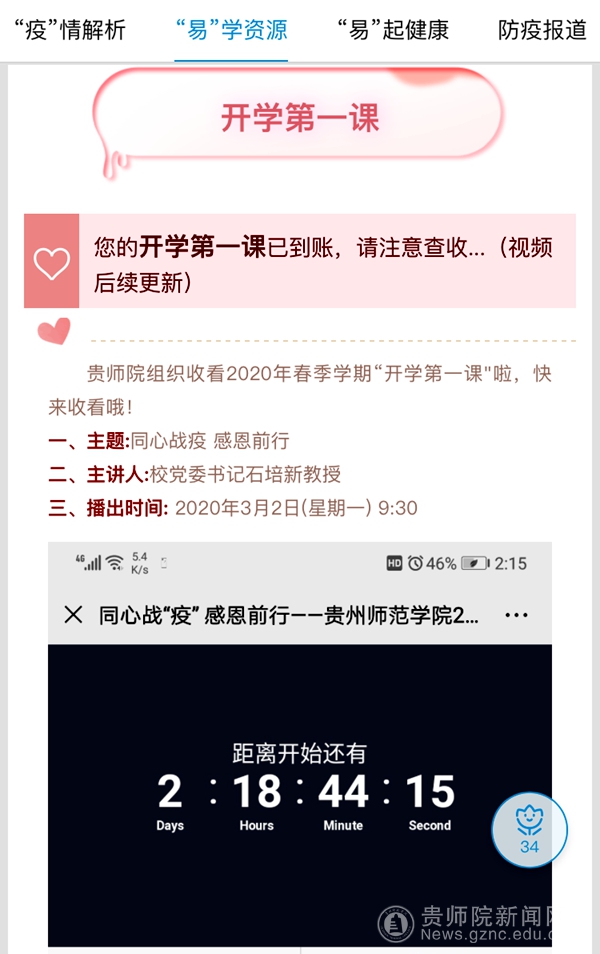
Task: Select the “易”学资源 tab
Action: [x=231, y=30]
